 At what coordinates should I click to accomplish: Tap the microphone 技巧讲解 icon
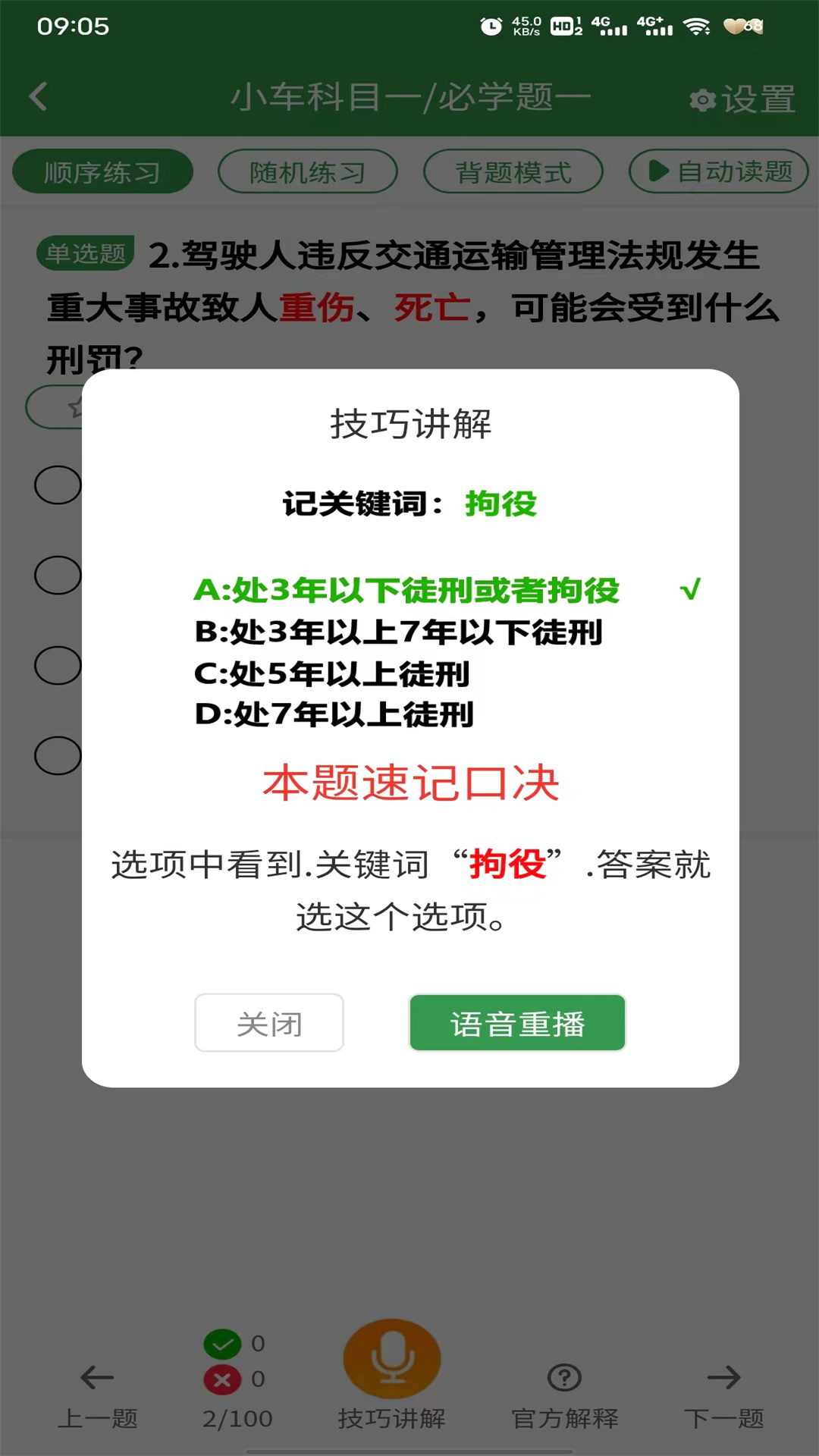(391, 1360)
